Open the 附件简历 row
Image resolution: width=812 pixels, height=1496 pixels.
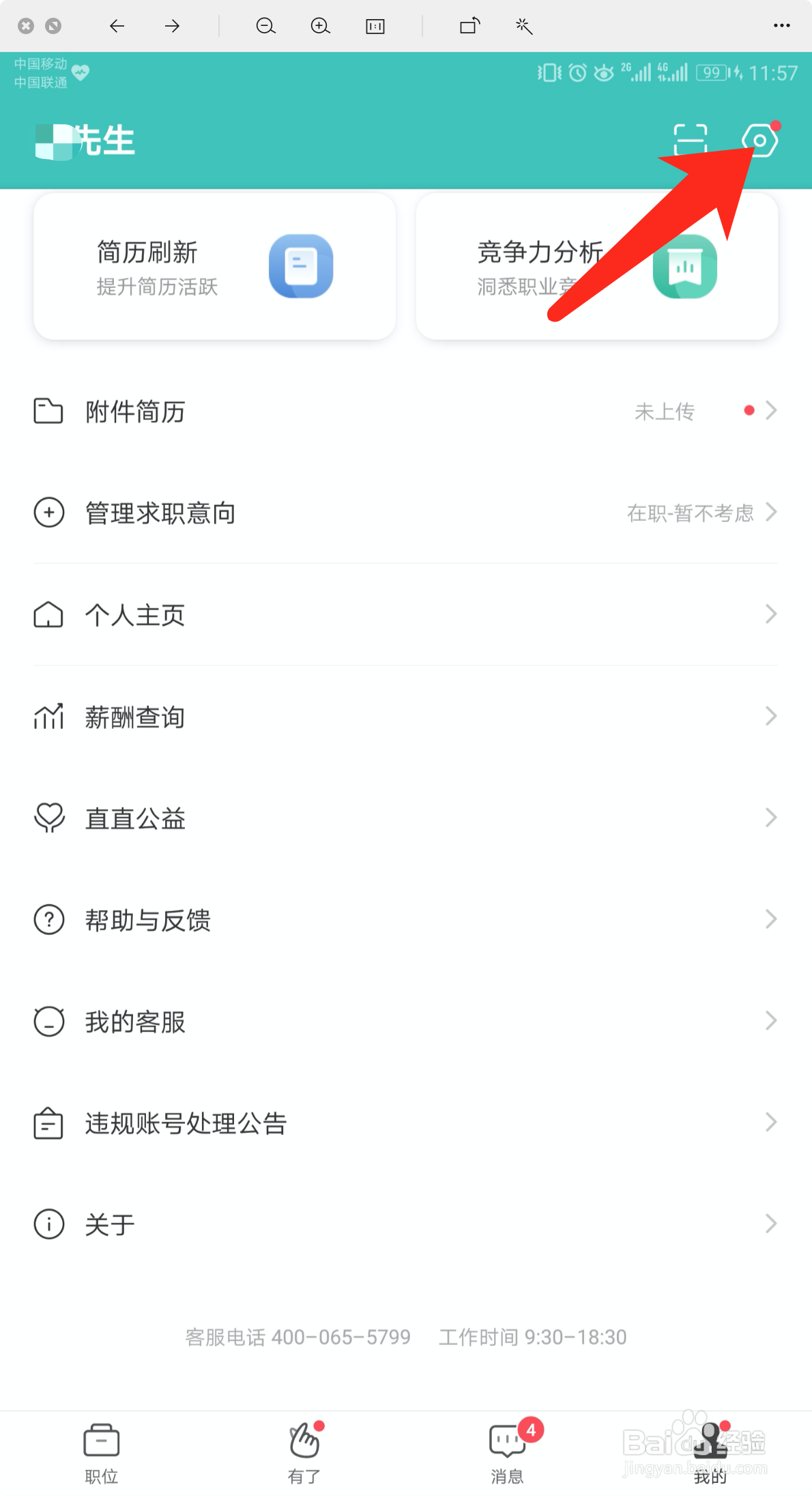point(406,411)
